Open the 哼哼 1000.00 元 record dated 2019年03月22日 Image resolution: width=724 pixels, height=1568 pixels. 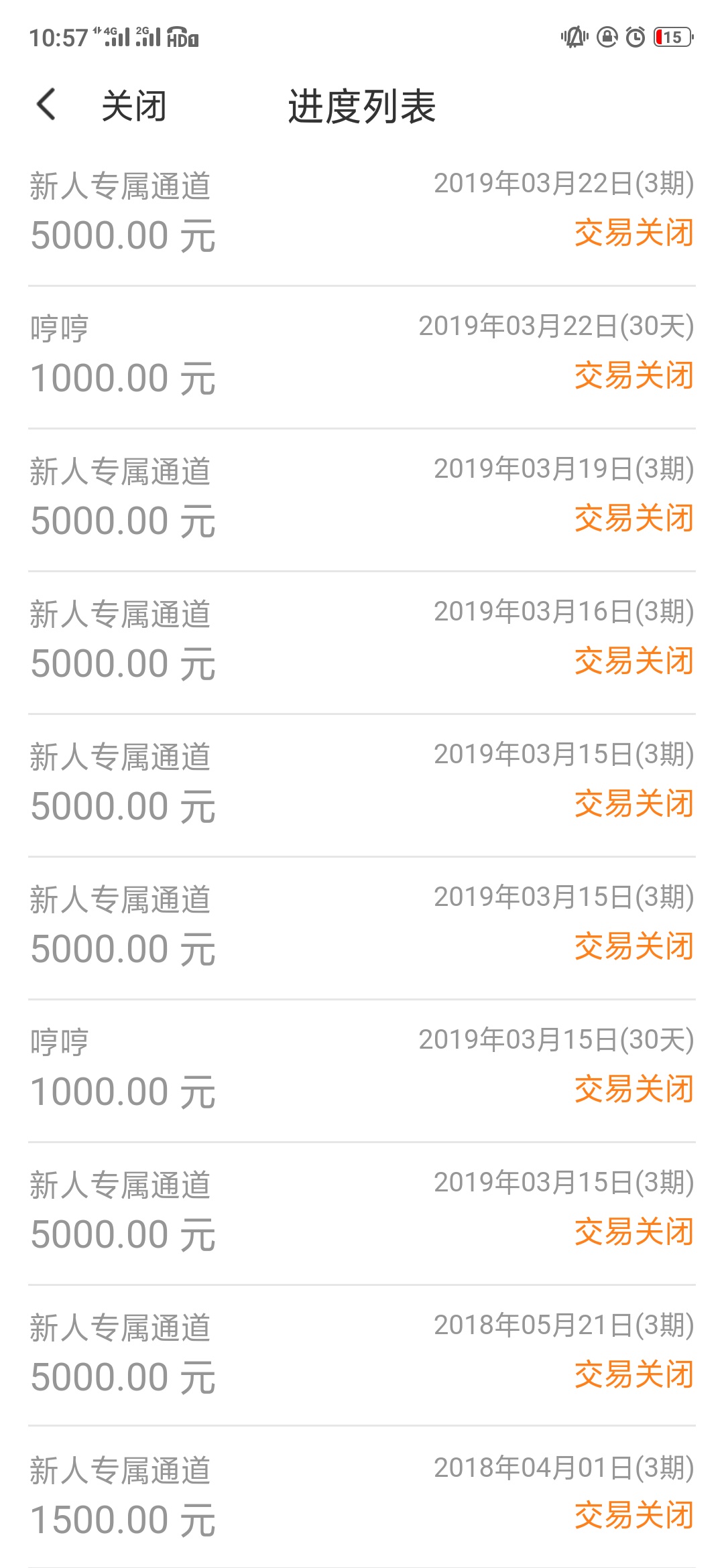point(362,358)
